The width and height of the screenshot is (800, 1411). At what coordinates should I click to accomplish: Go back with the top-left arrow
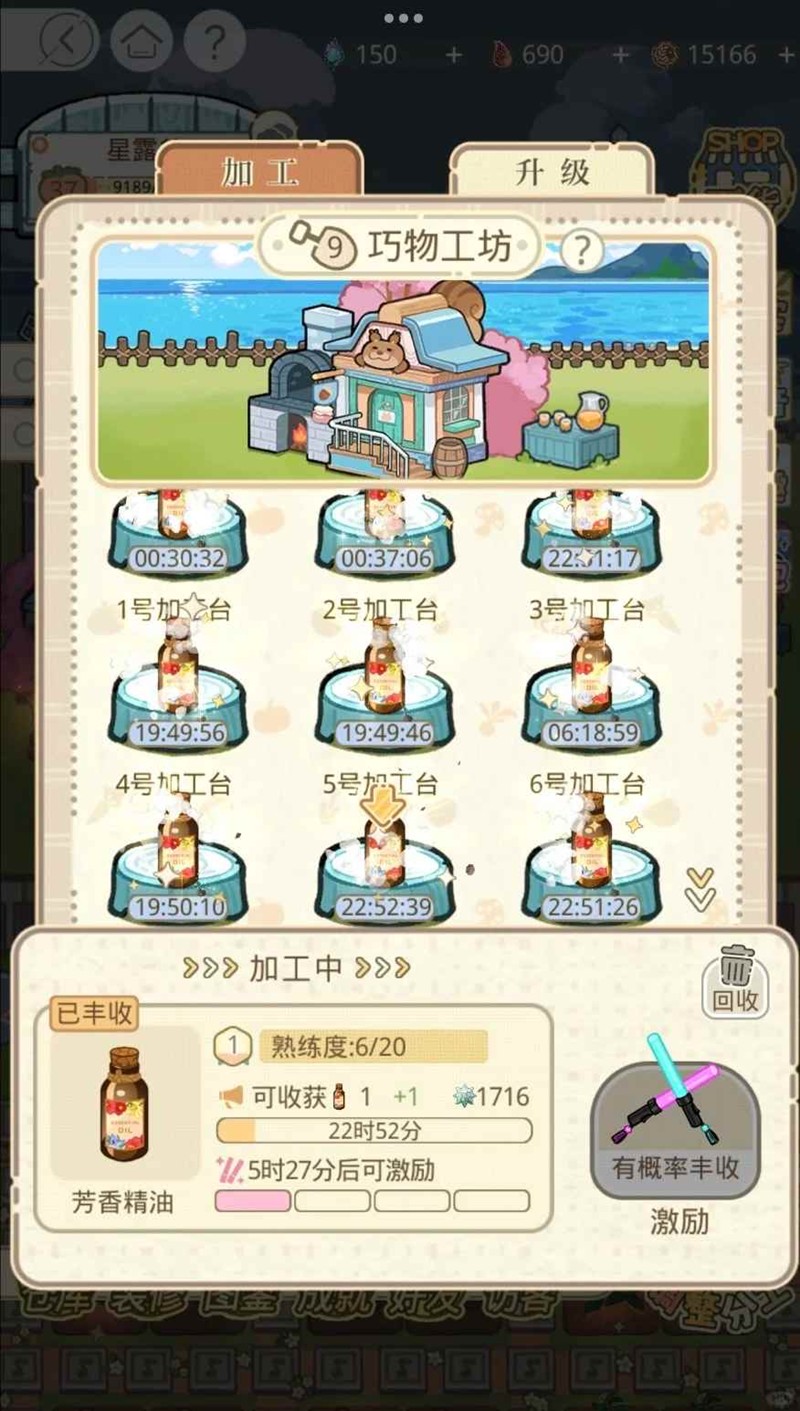68,41
